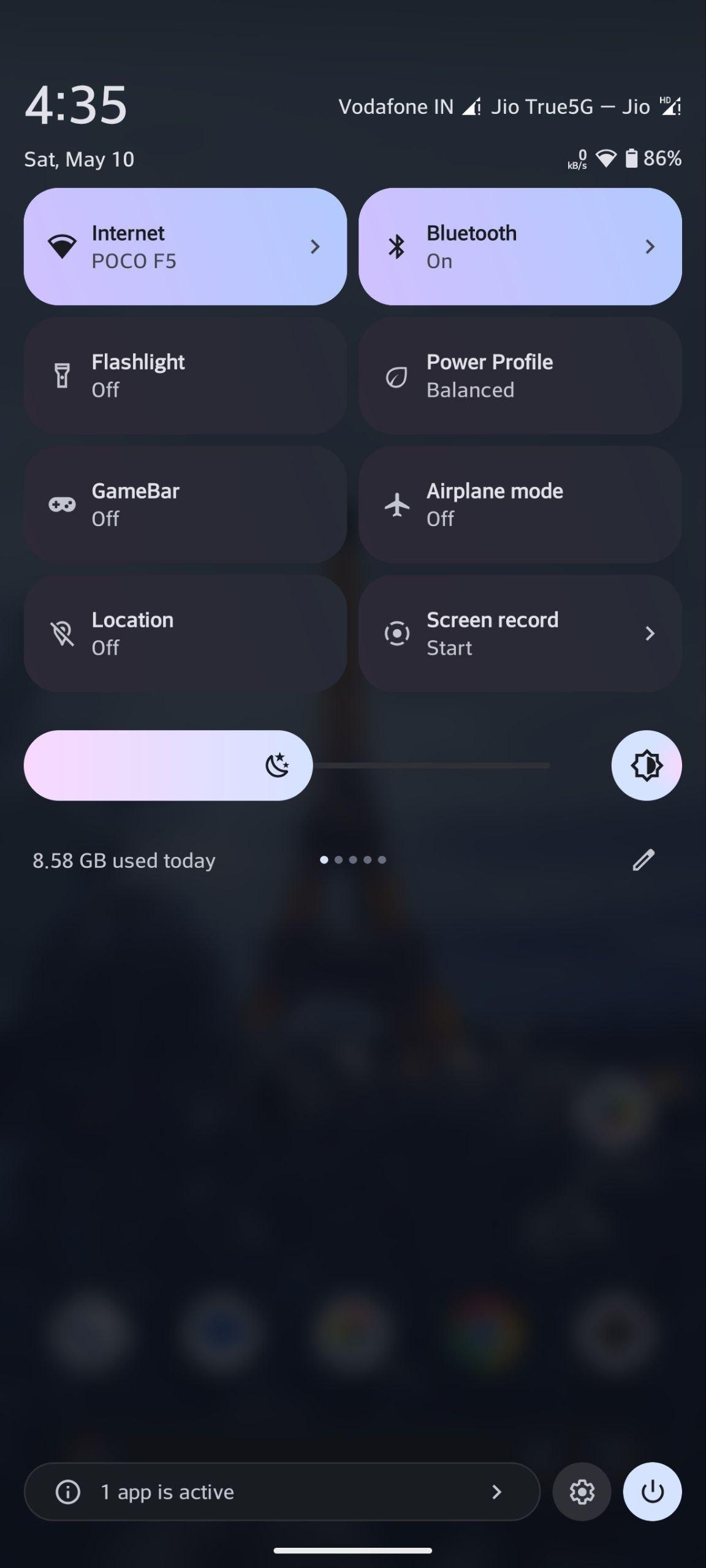Turn on the Flashlight
Image resolution: width=706 pixels, height=1568 pixels.
tap(185, 375)
